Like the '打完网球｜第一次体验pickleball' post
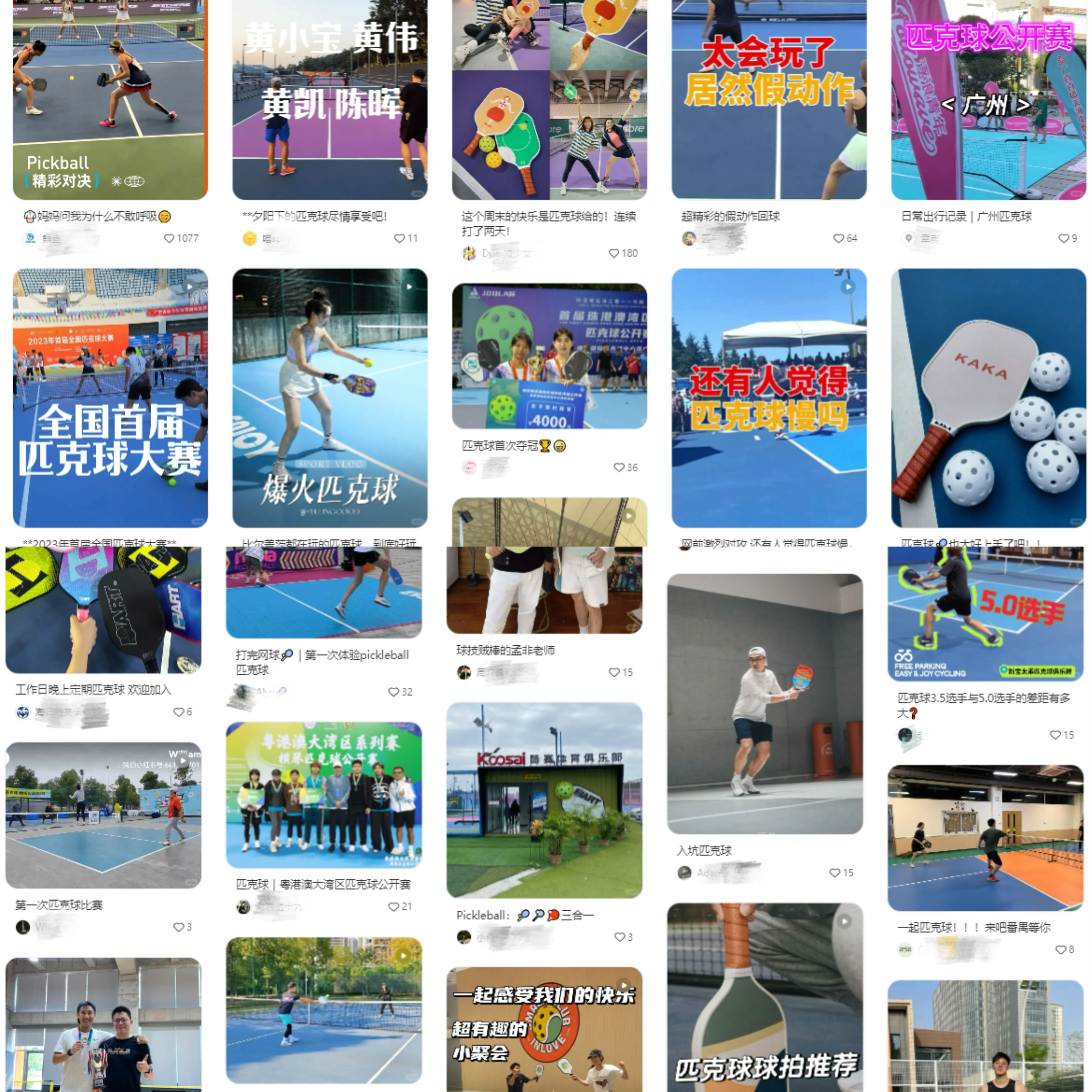The height and width of the screenshot is (1092, 1092). 393,692
